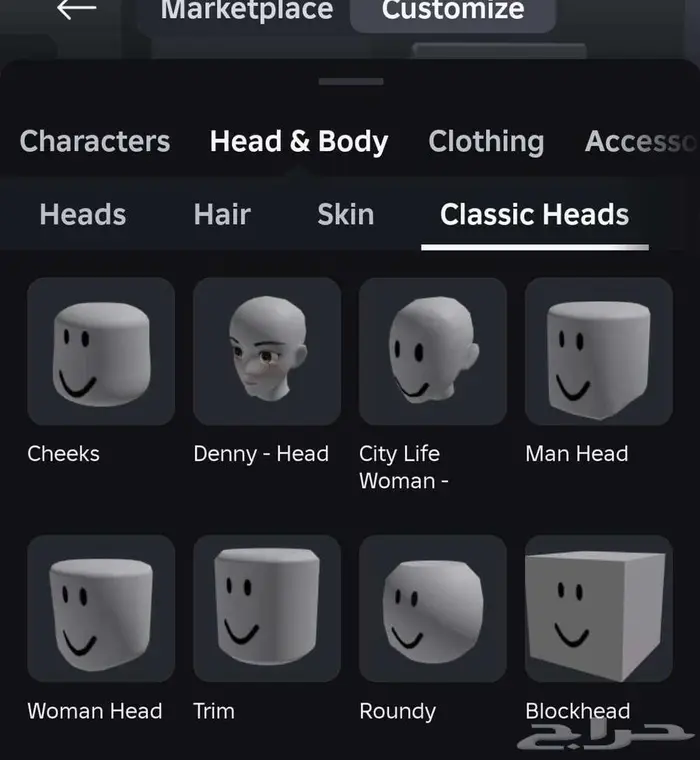Image resolution: width=700 pixels, height=760 pixels.
Task: Switch to the Heads sub-tab
Action: 83,214
